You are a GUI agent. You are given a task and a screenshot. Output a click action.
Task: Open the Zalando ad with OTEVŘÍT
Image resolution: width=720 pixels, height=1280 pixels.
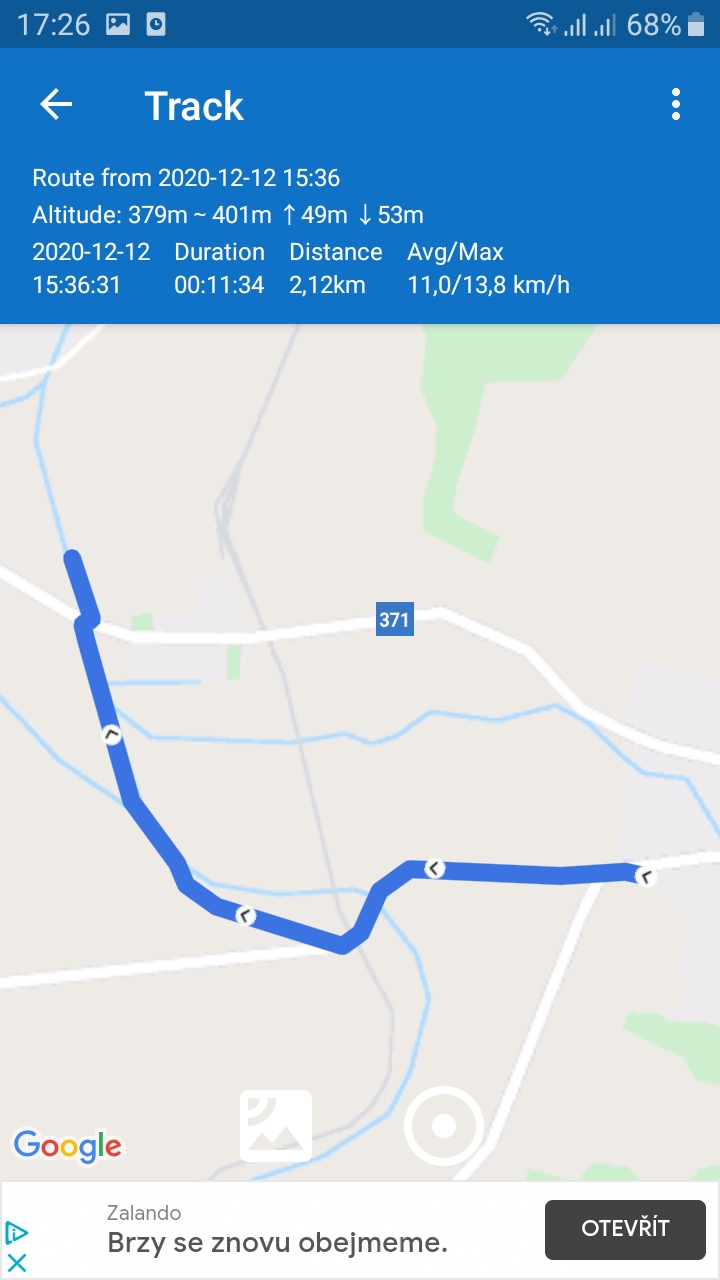point(625,1229)
